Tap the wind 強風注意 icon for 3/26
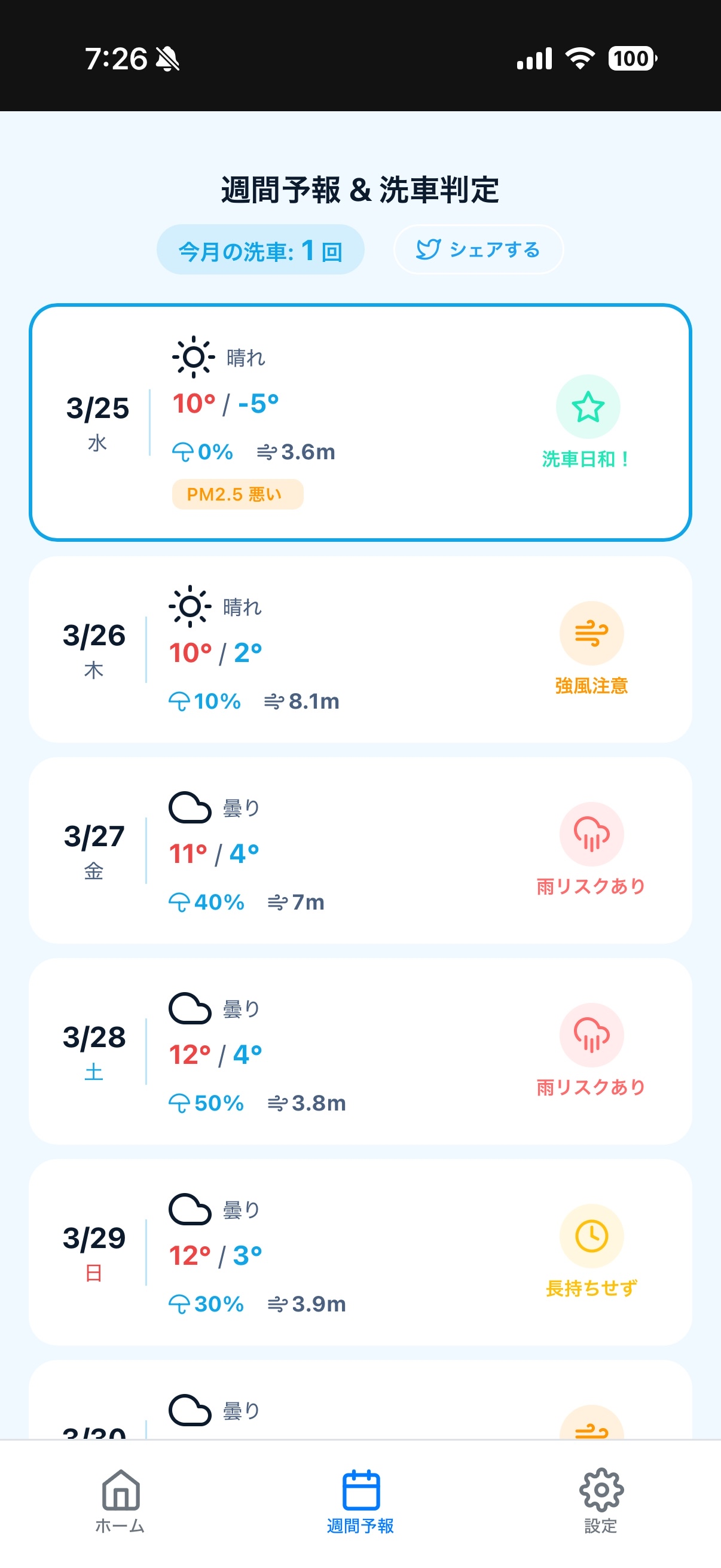This screenshot has height=1568, width=721. (x=591, y=633)
